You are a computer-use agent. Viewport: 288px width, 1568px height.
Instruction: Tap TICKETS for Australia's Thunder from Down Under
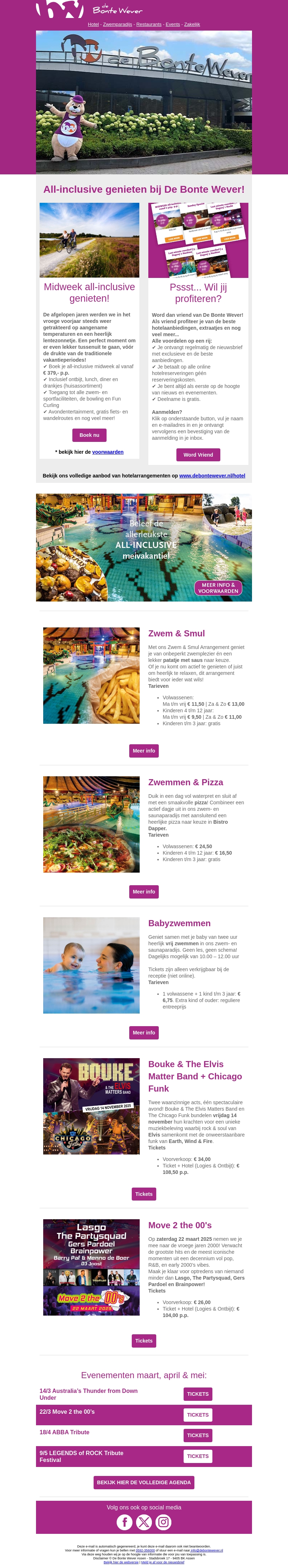pos(198,1393)
